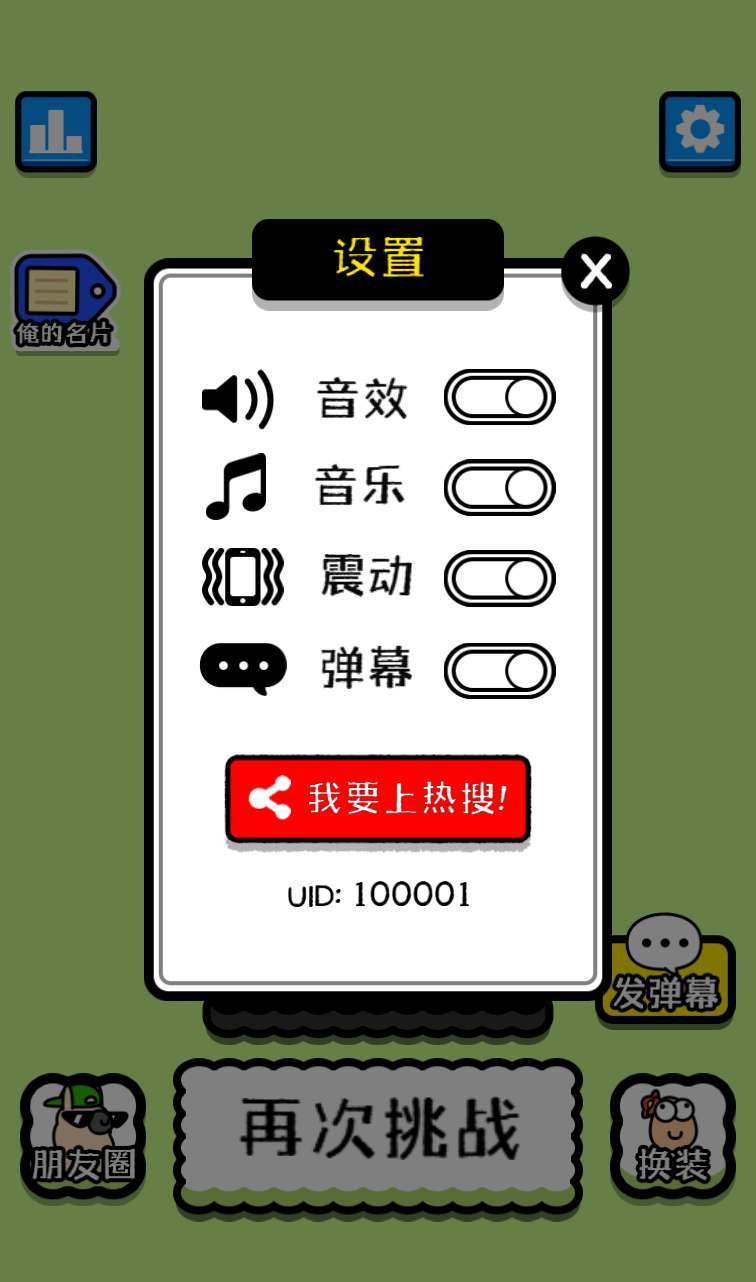756x1282 pixels.
Task: Open 换装 costume change
Action: coord(673,1136)
